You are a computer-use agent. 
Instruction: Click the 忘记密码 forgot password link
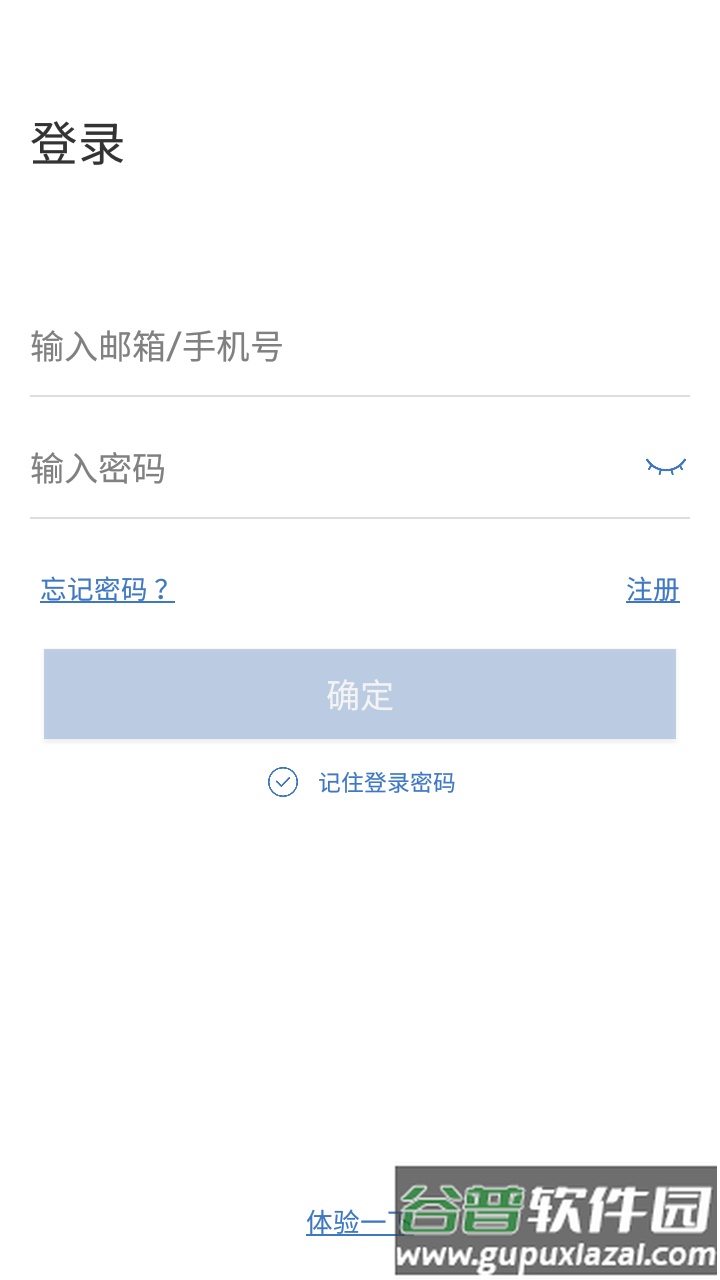106,590
